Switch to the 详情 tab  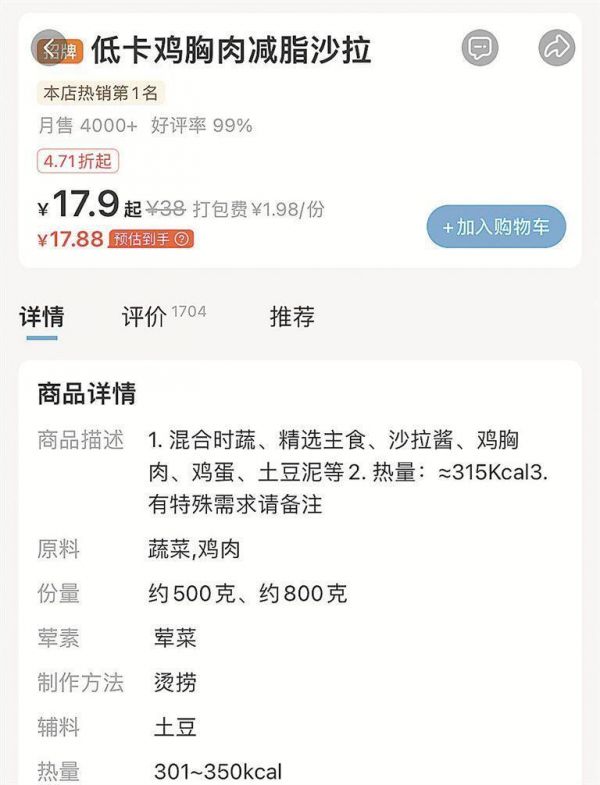coord(42,318)
